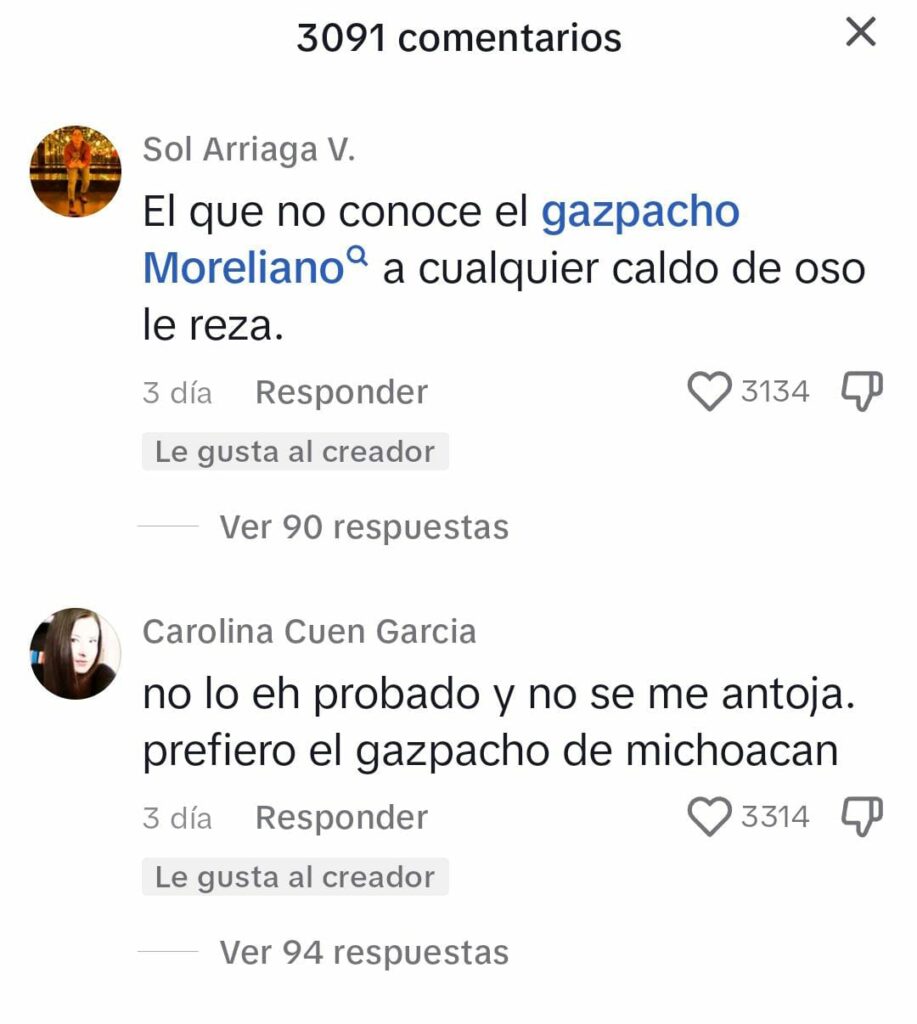This screenshot has height=1024, width=917.
Task: Open Sol Arriaga V. username
Action: click(249, 149)
